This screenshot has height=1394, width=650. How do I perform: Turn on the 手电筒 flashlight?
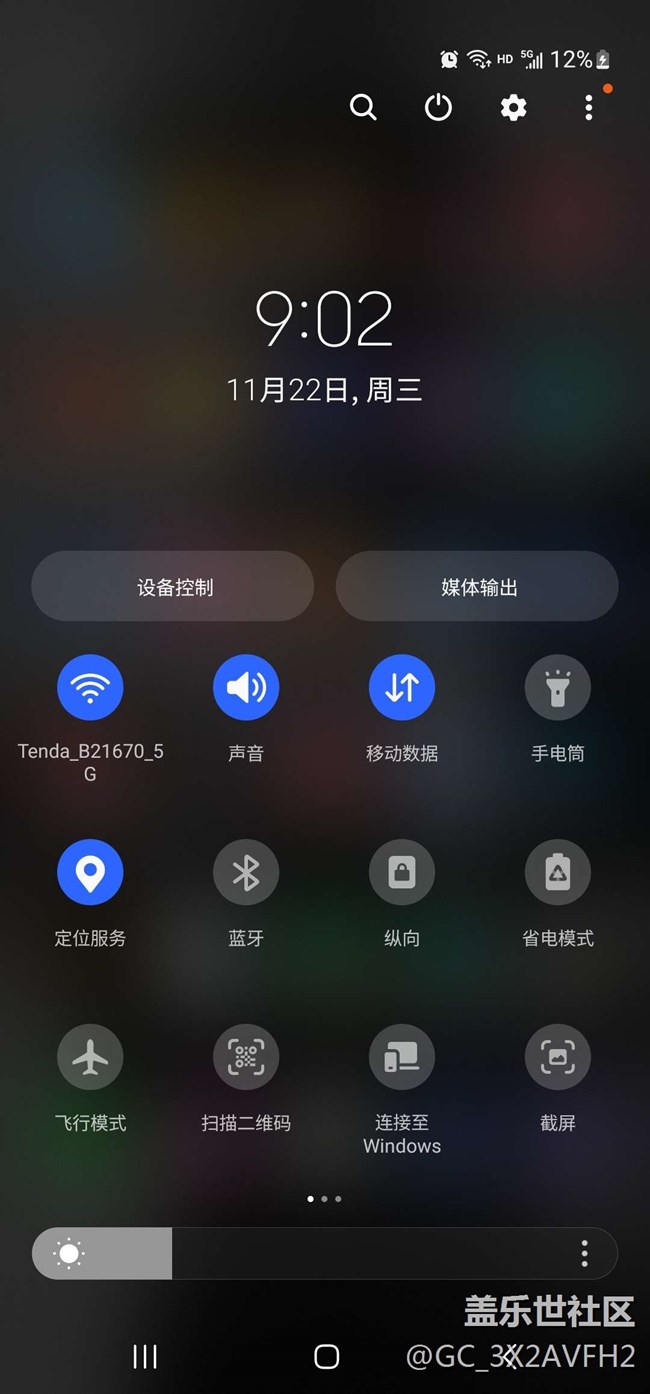click(x=558, y=687)
